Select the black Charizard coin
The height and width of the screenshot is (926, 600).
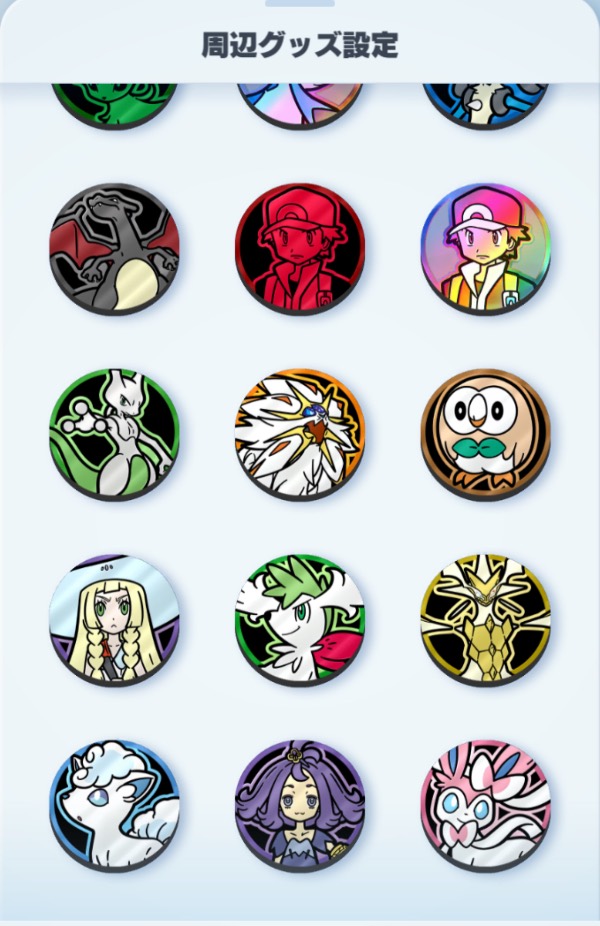tap(114, 247)
